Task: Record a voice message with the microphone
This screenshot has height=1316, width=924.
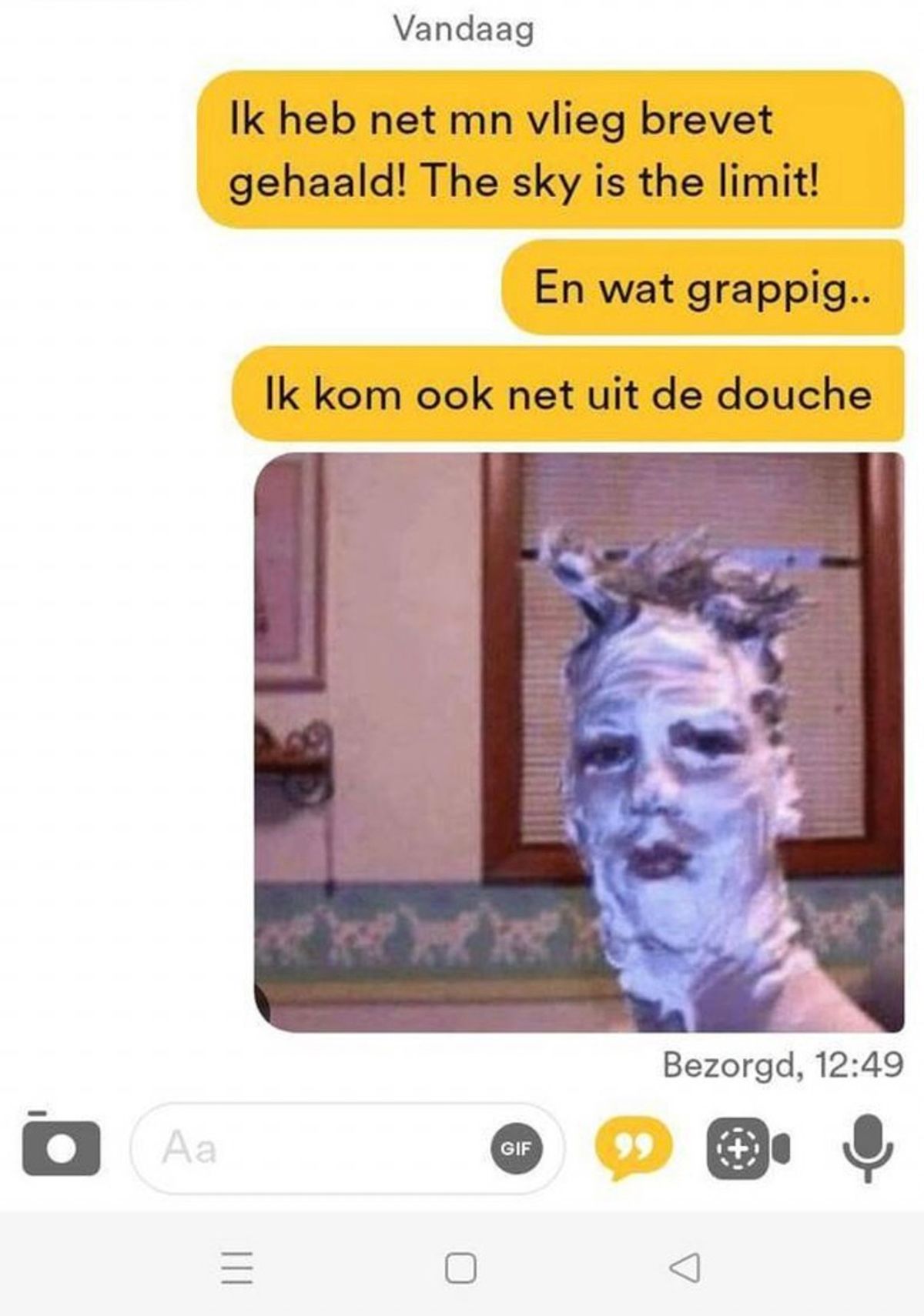Action: click(867, 1147)
